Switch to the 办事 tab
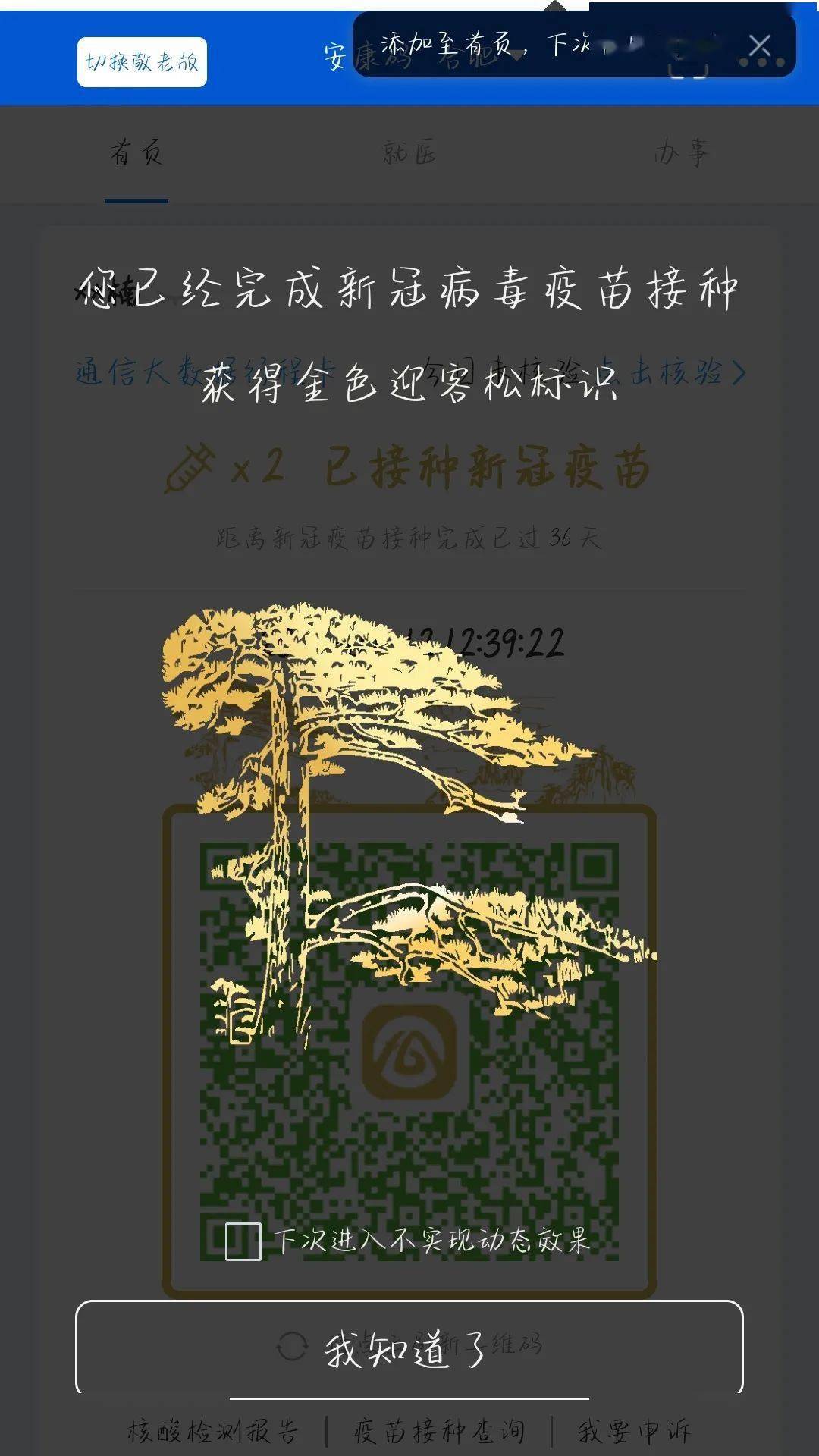 (x=681, y=153)
